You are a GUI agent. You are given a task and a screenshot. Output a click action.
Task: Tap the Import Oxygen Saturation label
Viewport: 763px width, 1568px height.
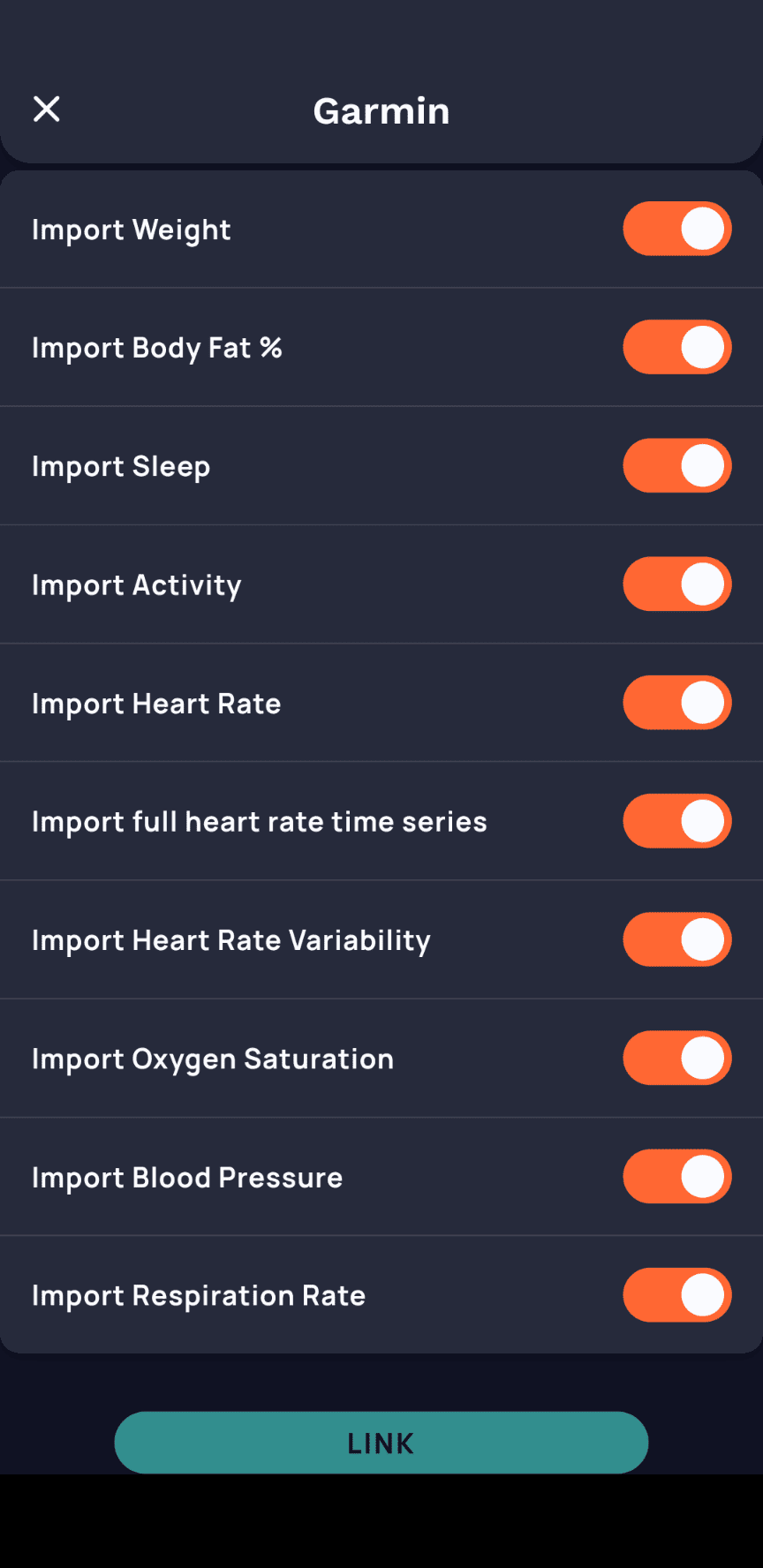pos(212,1058)
